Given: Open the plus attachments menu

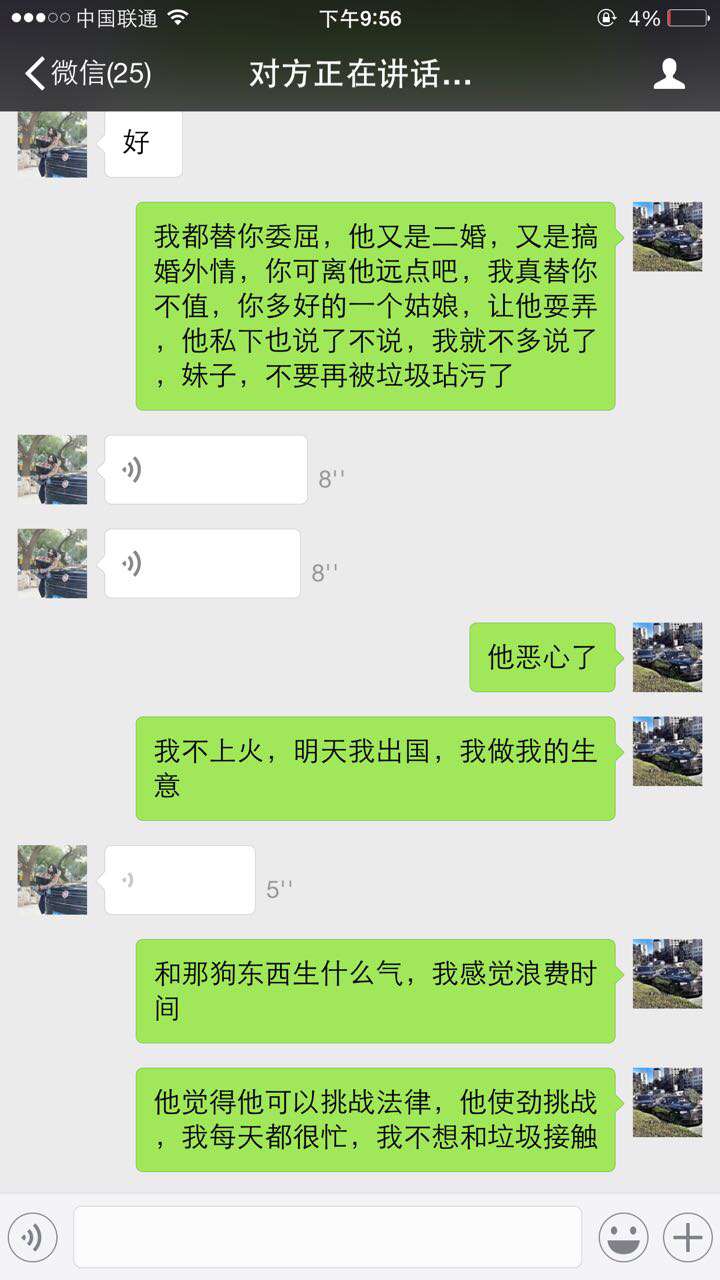Looking at the screenshot, I should click(x=687, y=1238).
